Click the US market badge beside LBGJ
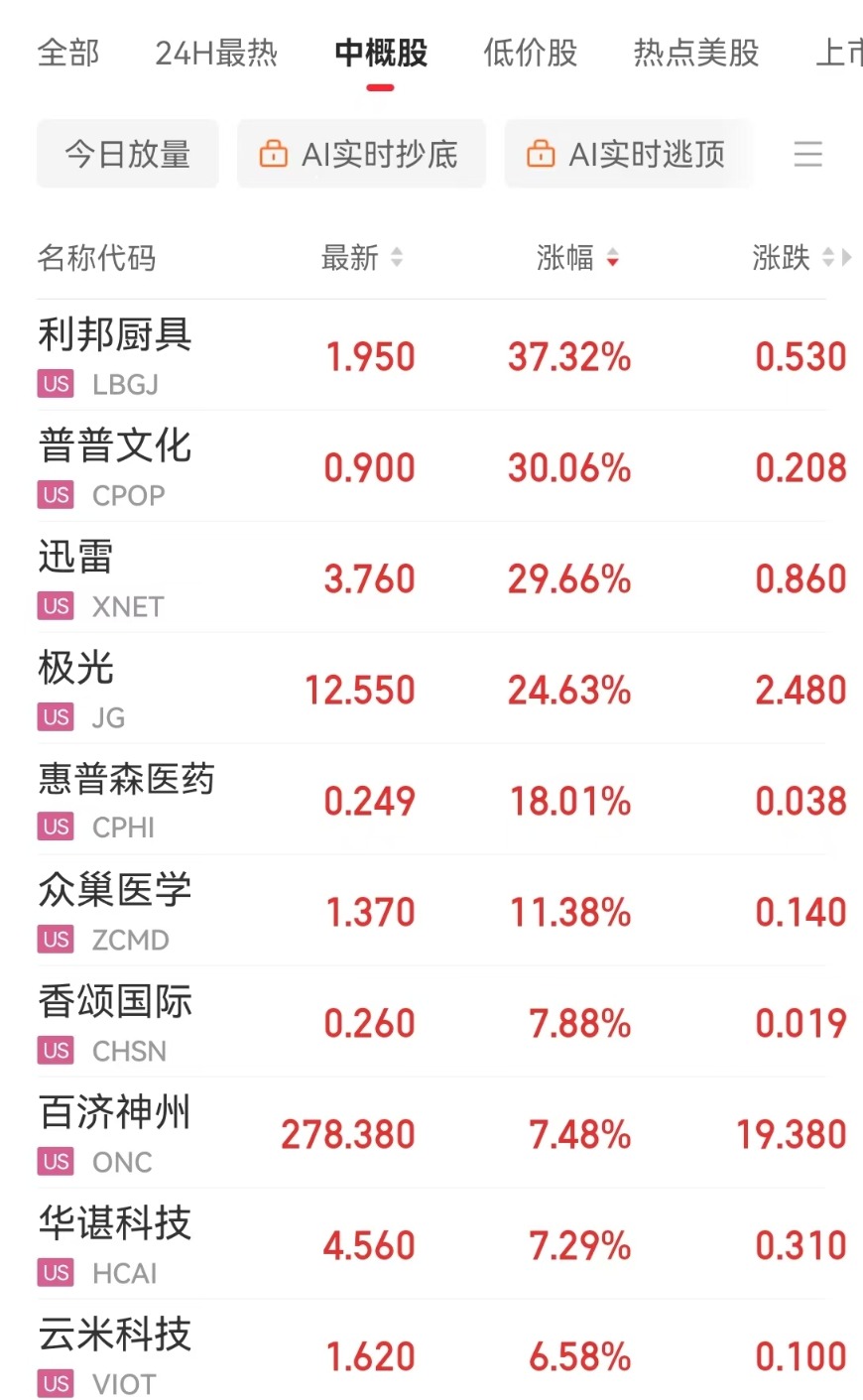Viewport: 863px width, 1400px height. click(56, 385)
